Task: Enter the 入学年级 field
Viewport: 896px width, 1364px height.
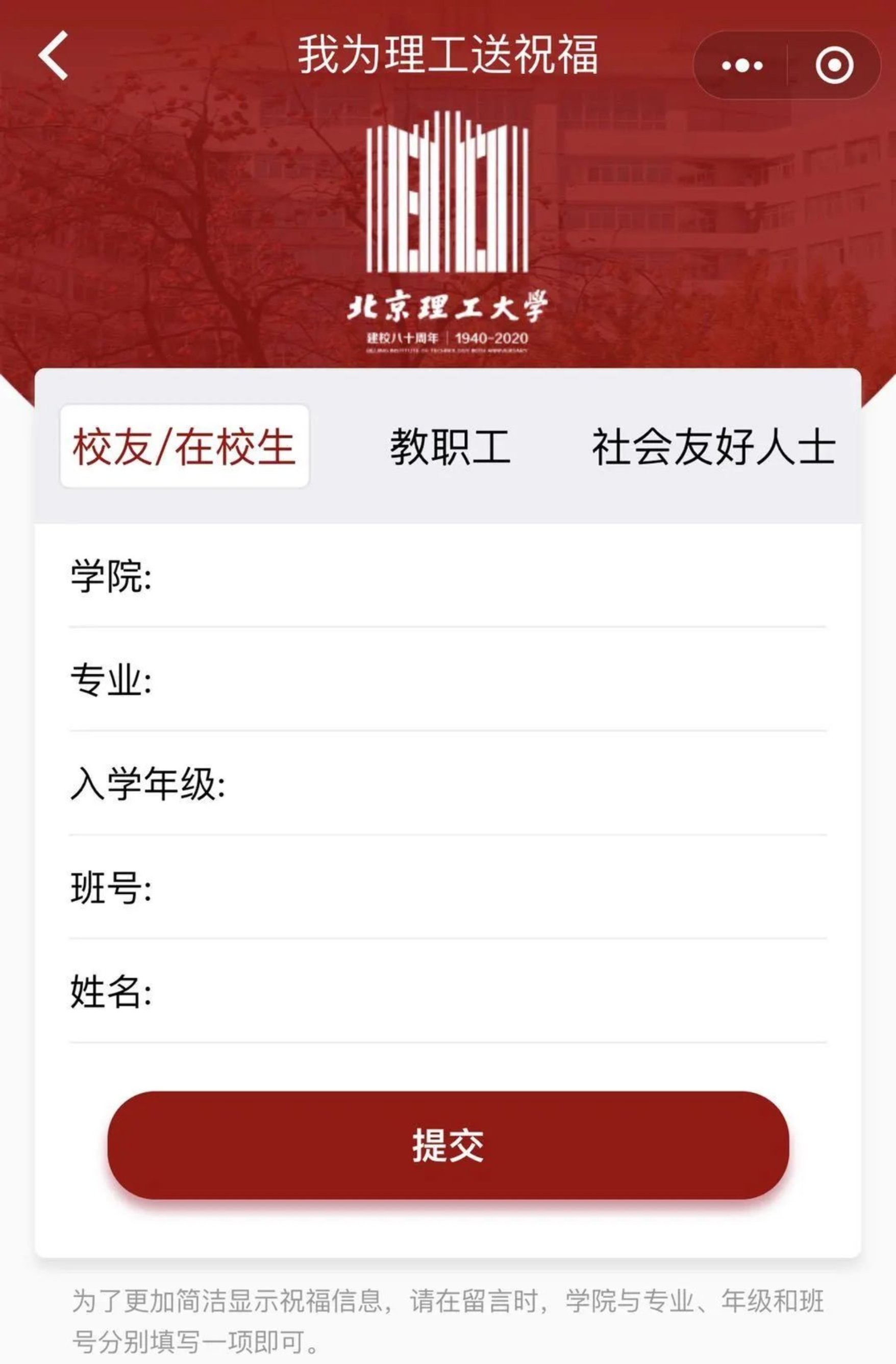Action: 521,785
